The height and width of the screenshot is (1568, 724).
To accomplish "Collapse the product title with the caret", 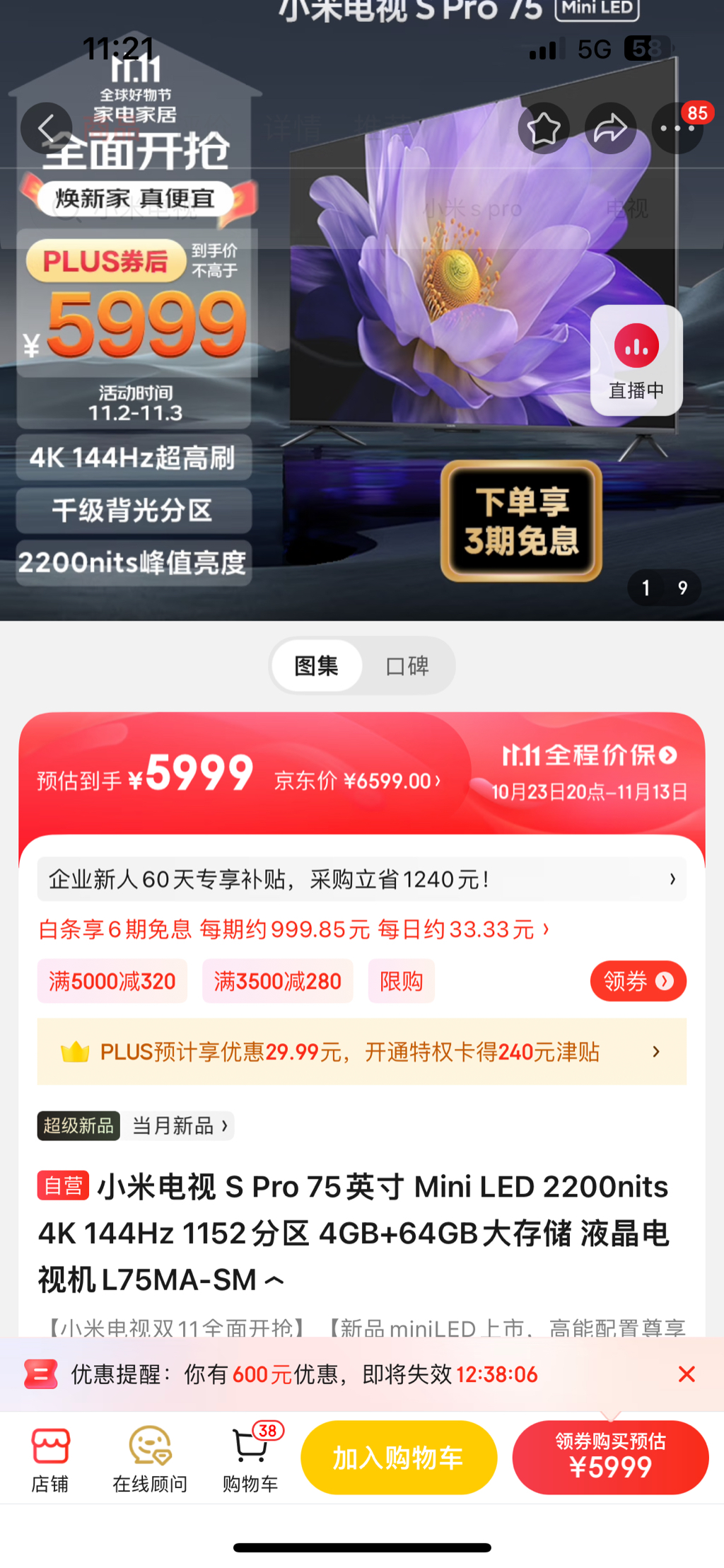I will point(274,1279).
